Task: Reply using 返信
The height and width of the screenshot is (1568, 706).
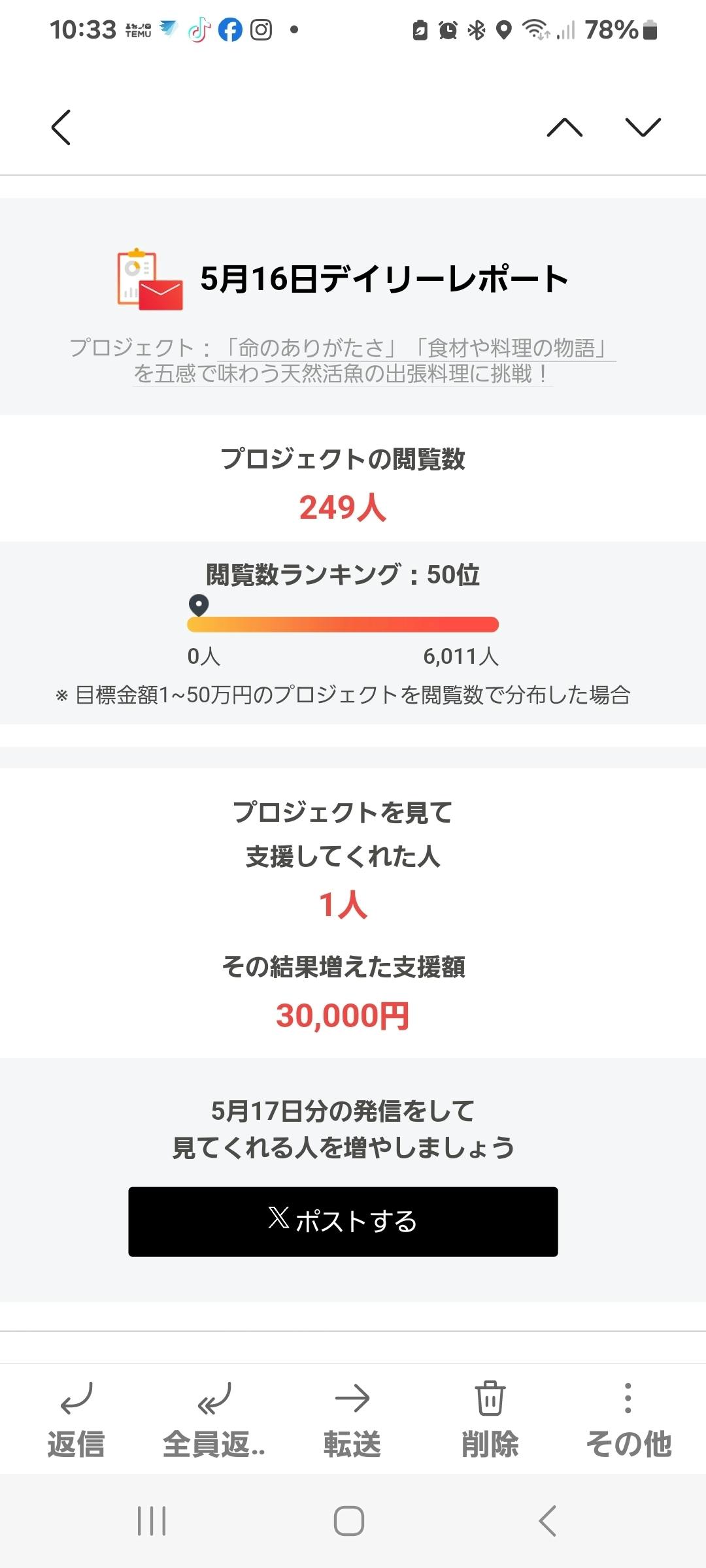Action: pyautogui.click(x=76, y=1418)
